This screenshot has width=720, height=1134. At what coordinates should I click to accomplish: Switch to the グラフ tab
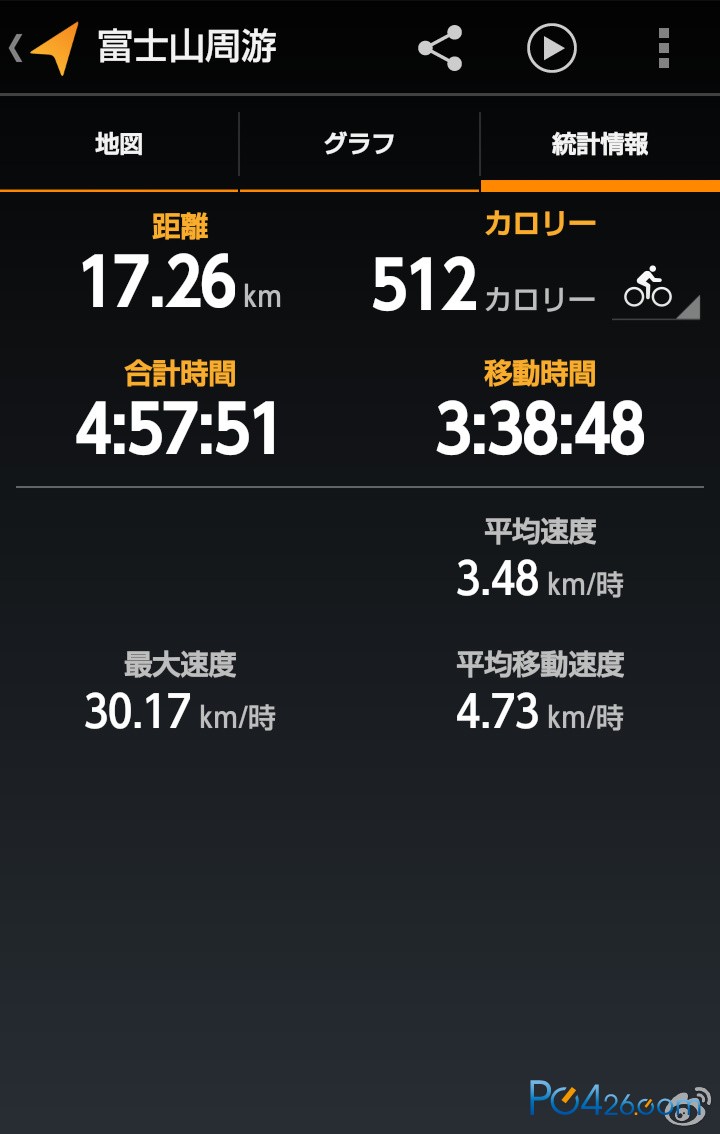(x=359, y=145)
